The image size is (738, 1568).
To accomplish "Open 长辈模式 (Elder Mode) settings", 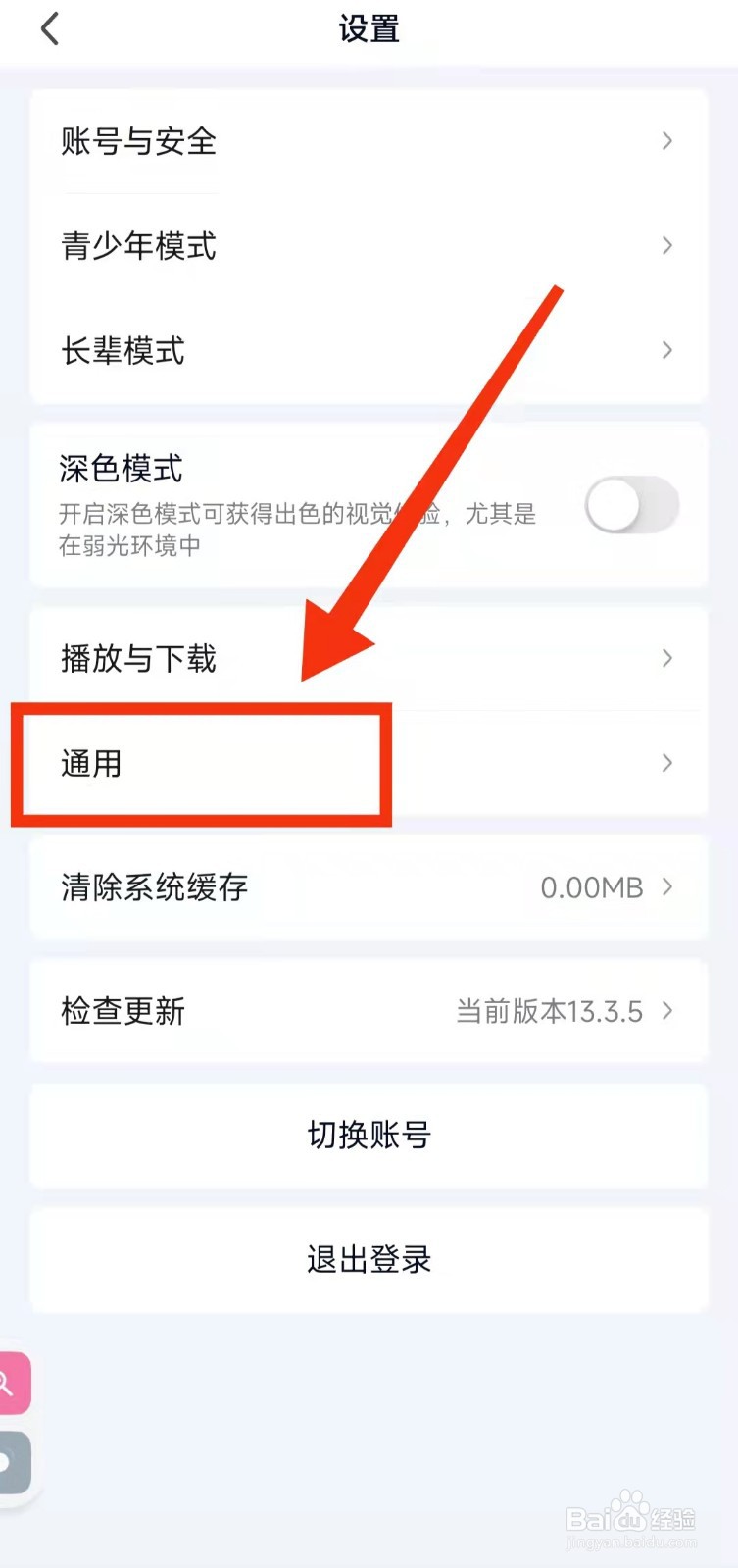I will [x=369, y=351].
